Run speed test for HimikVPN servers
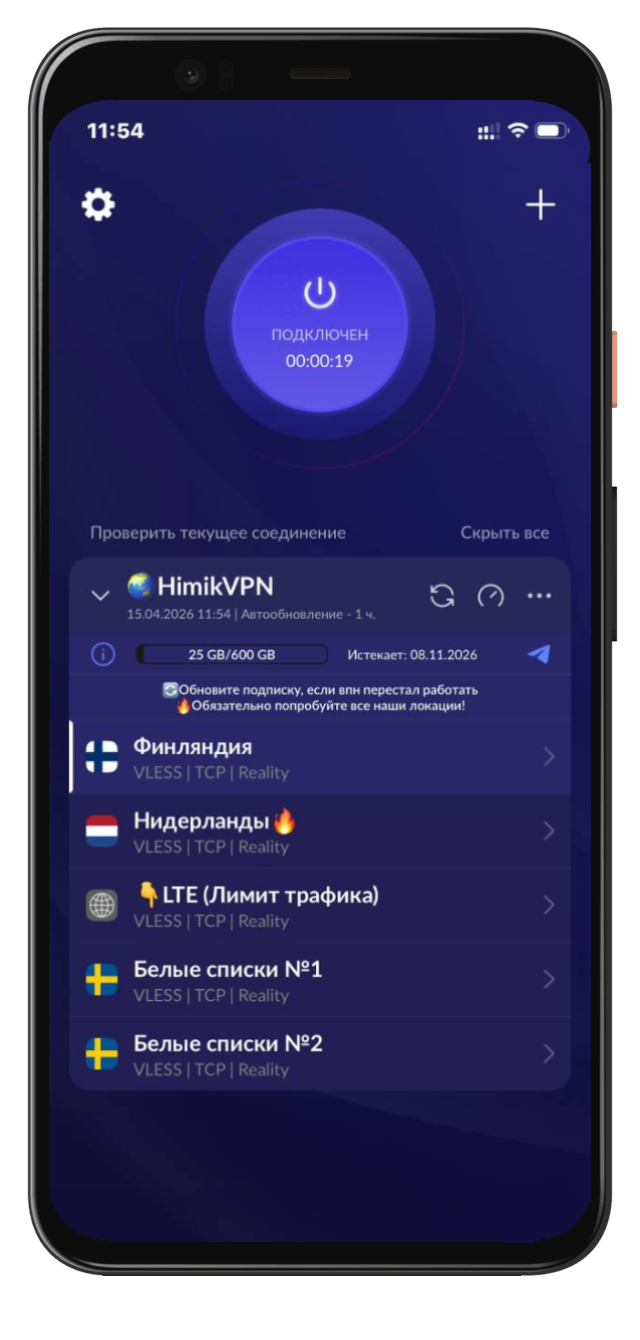The width and height of the screenshot is (640, 1340). tap(490, 596)
